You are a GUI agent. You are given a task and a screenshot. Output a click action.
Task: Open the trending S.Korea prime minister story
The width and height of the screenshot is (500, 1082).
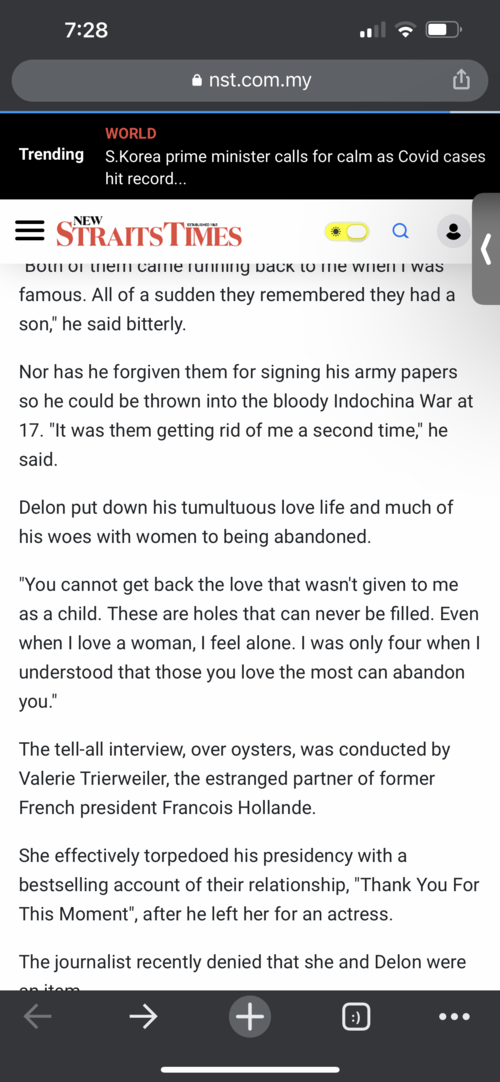point(295,168)
